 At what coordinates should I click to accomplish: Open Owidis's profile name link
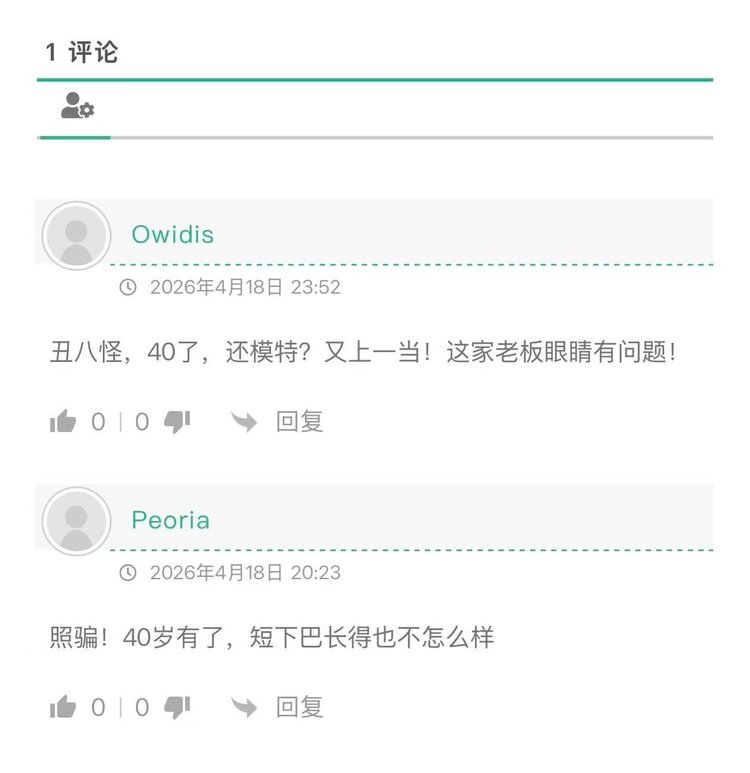pyautogui.click(x=173, y=235)
